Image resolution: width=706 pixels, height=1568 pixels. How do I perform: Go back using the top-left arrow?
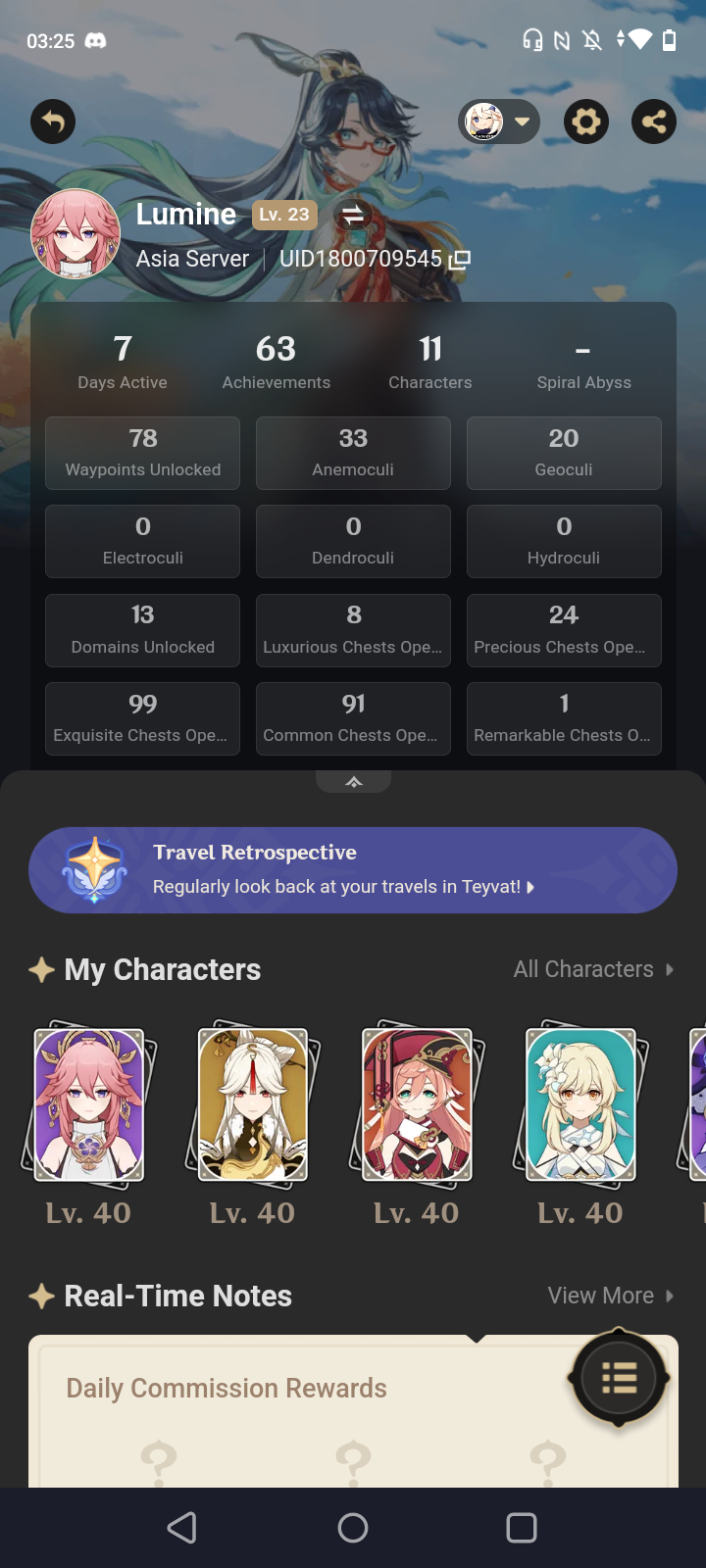pos(53,122)
